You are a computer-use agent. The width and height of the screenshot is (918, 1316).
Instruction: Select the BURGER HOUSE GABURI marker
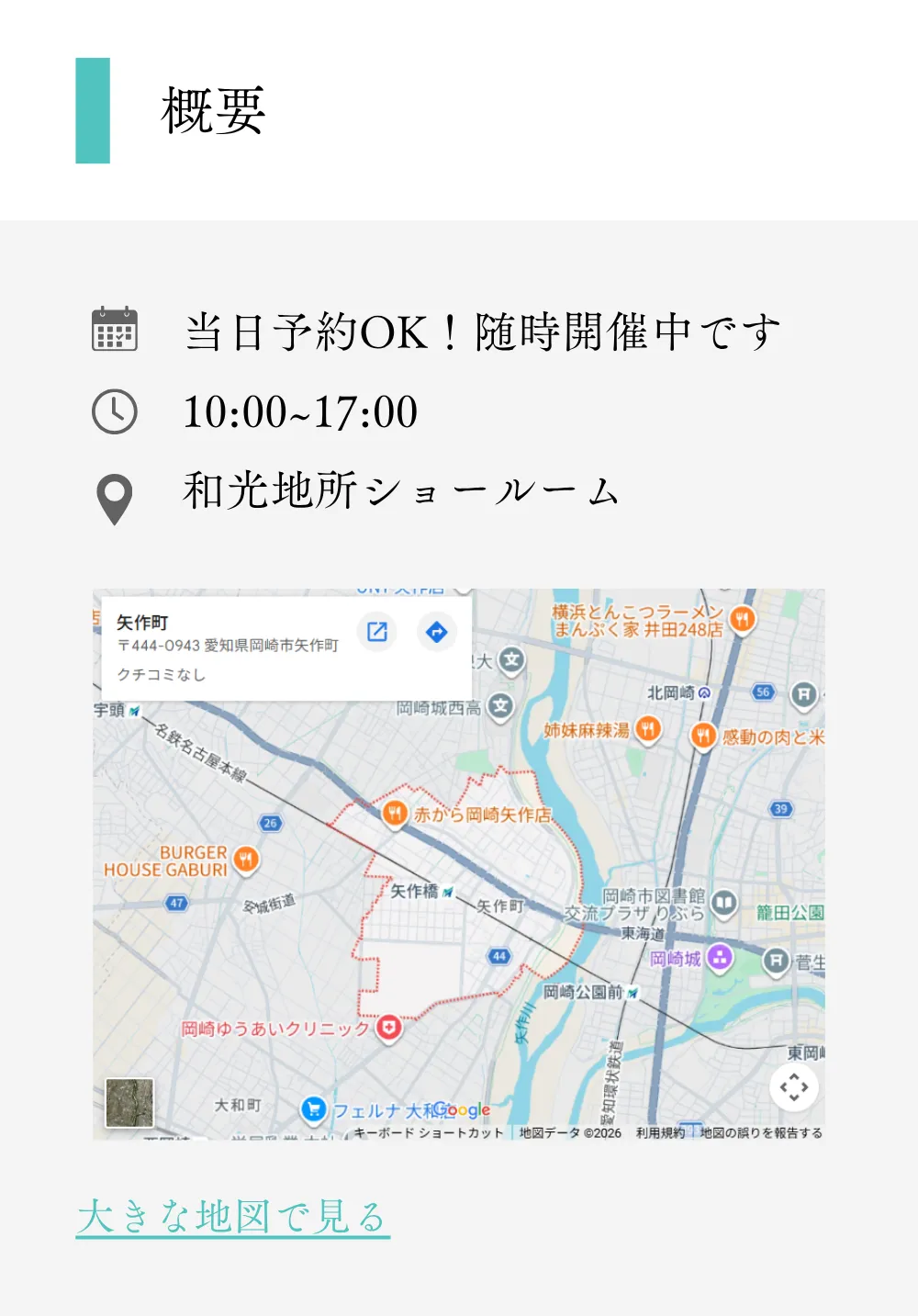pos(246,860)
